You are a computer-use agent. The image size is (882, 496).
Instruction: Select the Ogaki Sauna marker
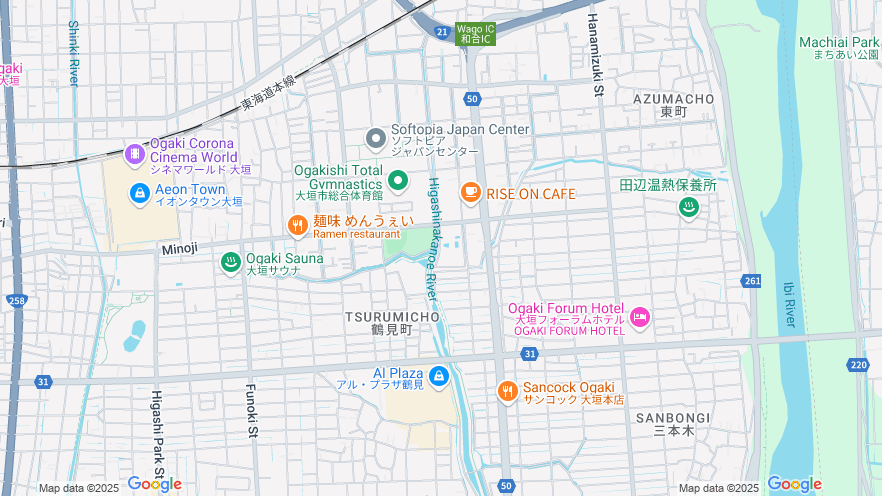point(230,262)
